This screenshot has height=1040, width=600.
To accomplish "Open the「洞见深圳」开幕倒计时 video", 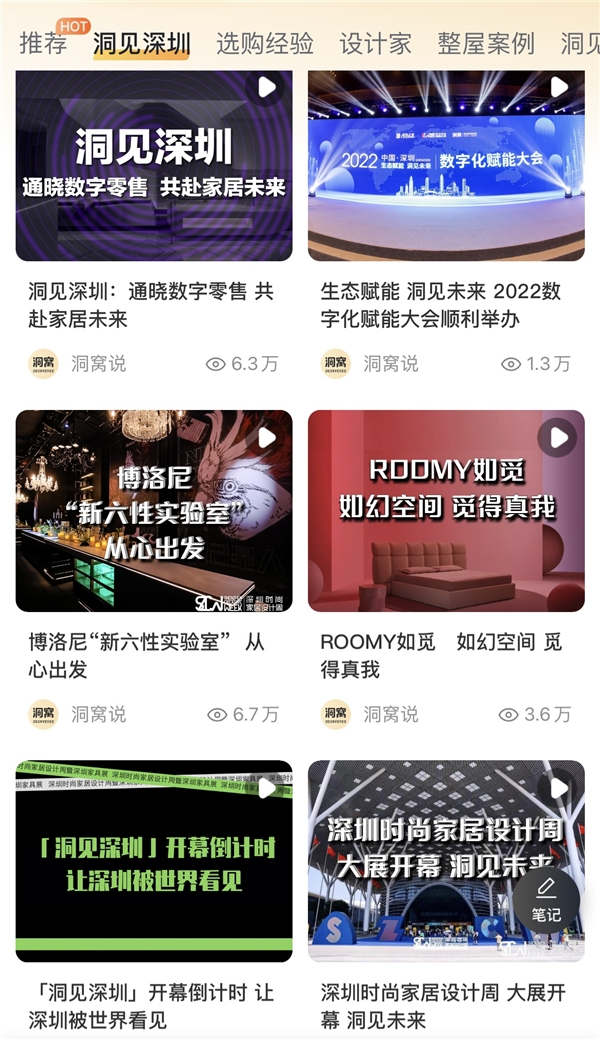I will tap(154, 862).
